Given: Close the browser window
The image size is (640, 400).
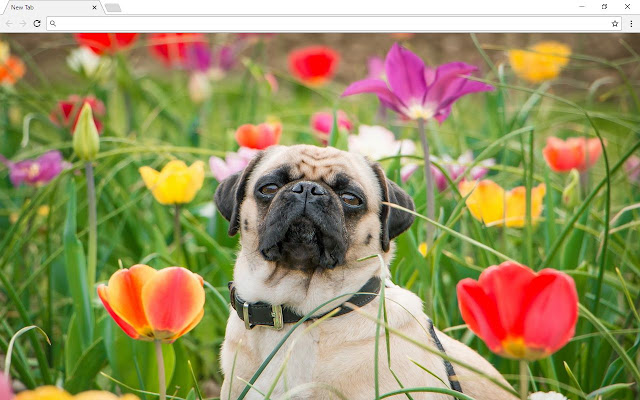Looking at the screenshot, I should 627,7.
